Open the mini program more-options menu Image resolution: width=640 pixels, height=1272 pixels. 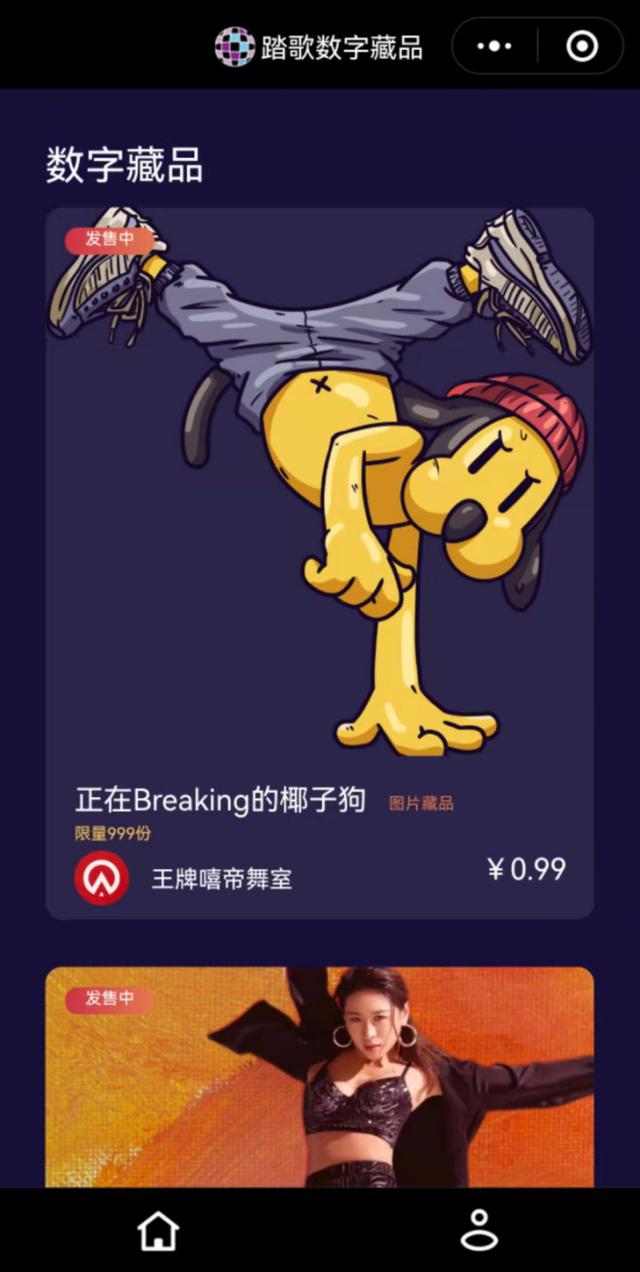[495, 46]
